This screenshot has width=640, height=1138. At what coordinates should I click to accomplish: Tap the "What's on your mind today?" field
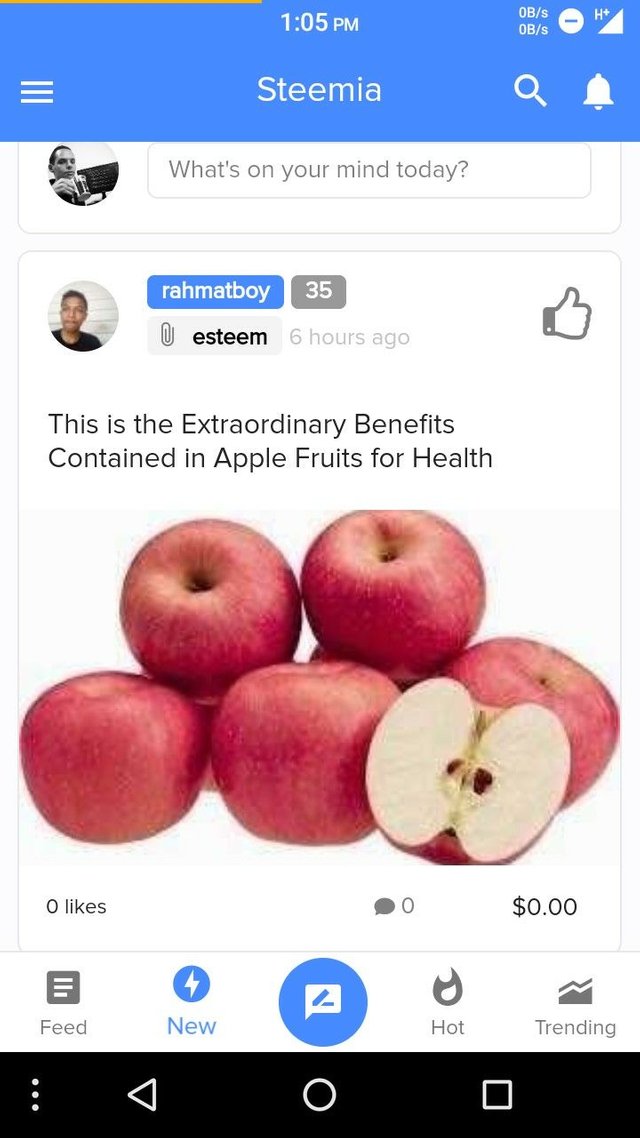[x=369, y=170]
